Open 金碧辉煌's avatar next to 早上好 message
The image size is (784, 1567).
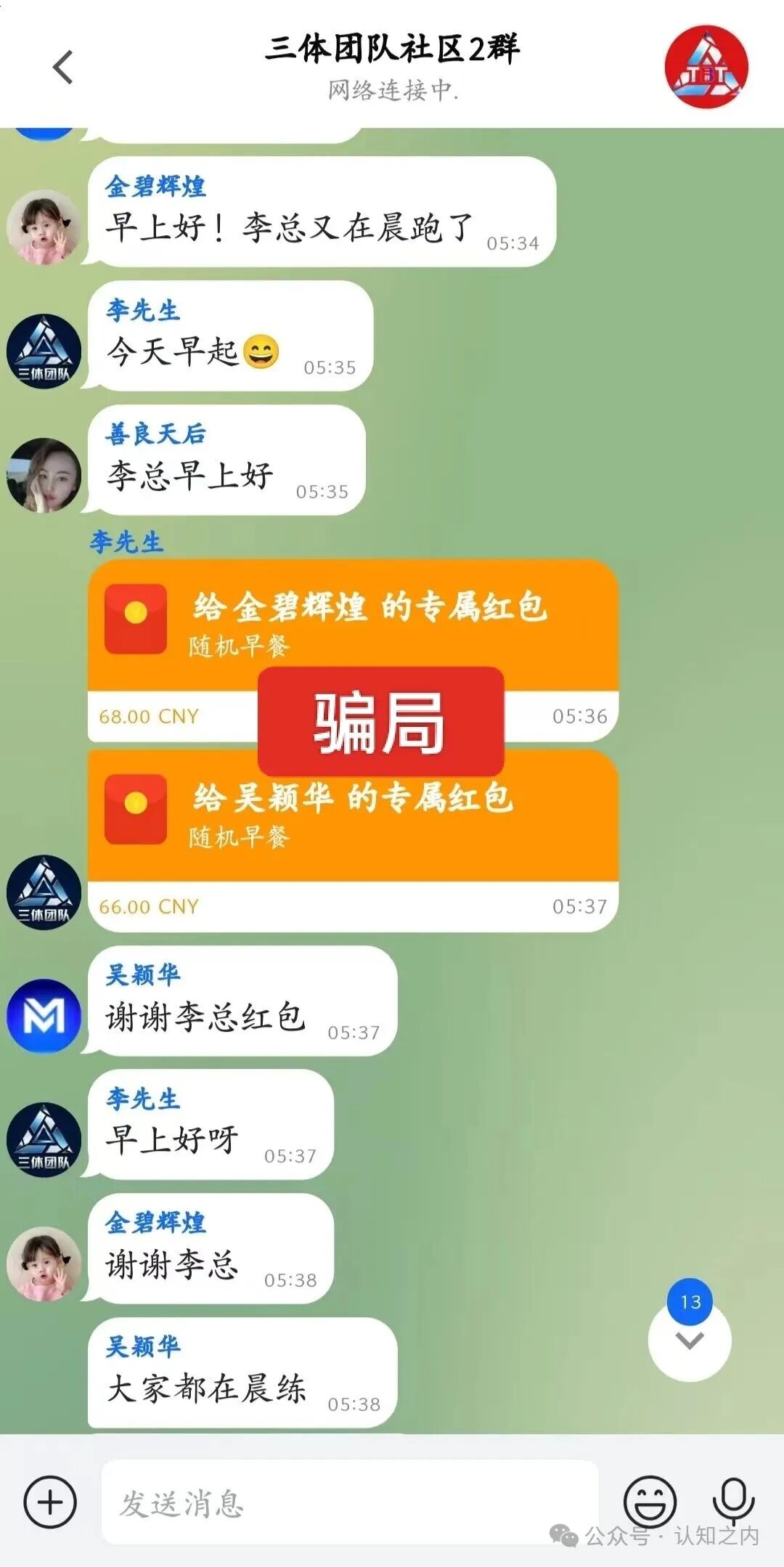click(44, 227)
